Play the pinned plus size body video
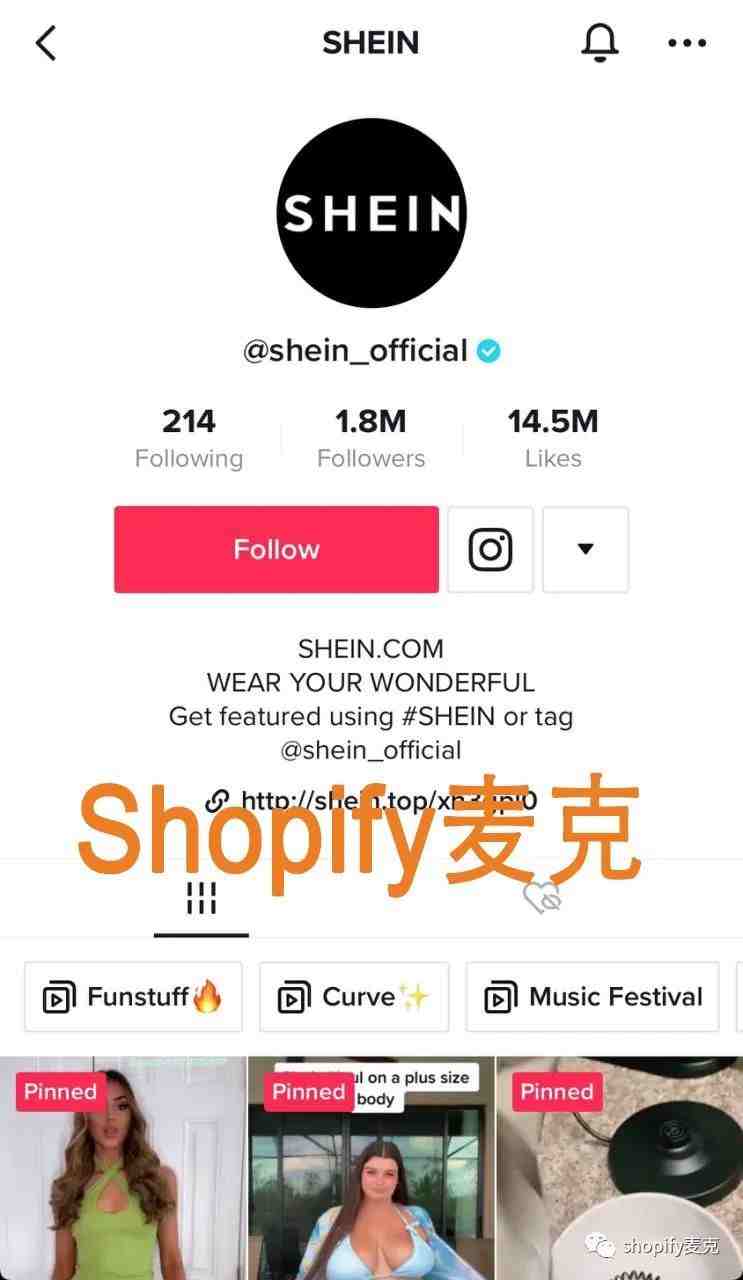743x1280 pixels. click(371, 1170)
